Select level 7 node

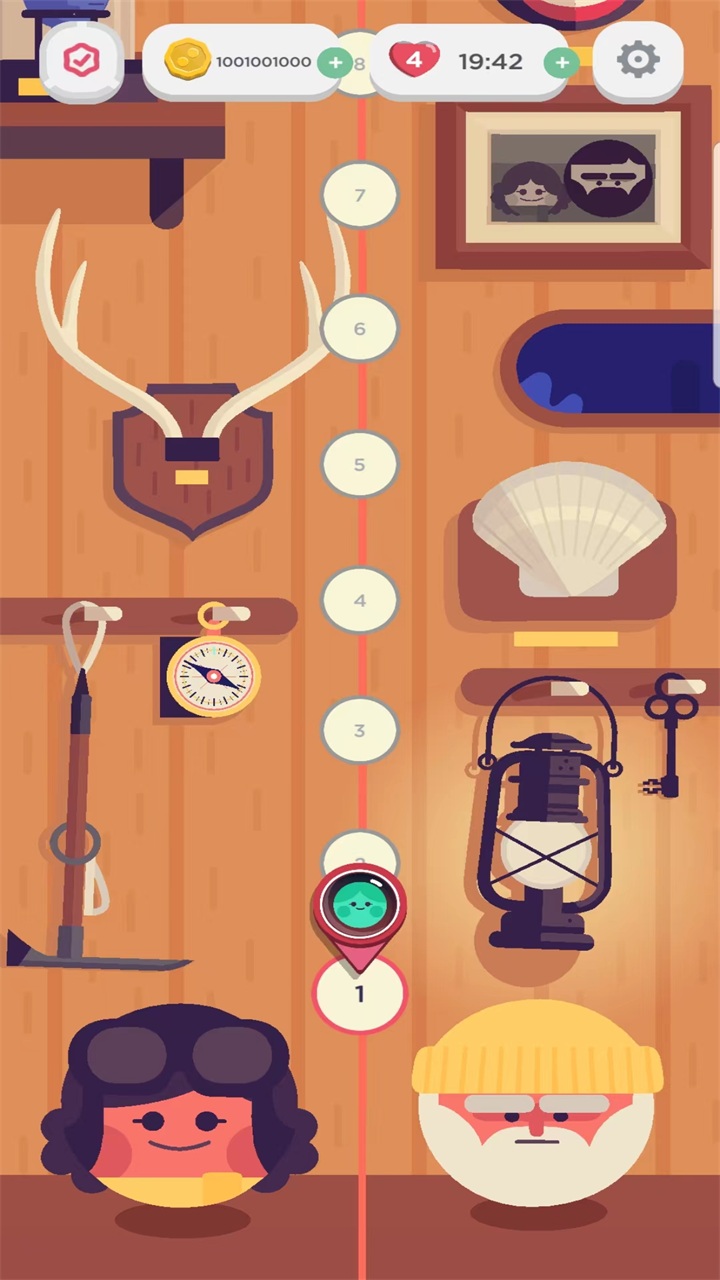click(x=360, y=195)
